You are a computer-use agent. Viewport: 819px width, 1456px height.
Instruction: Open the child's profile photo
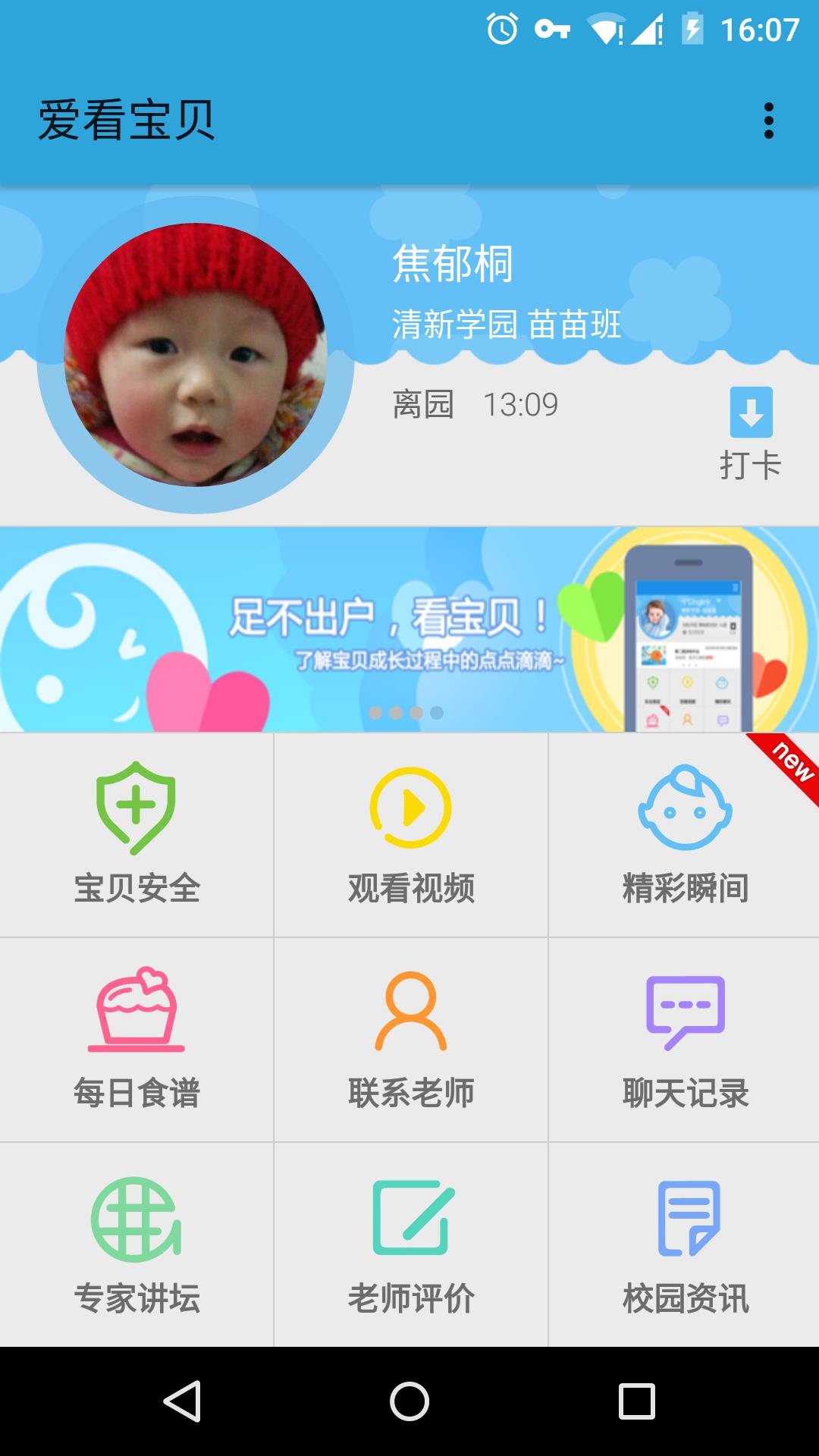point(196,354)
